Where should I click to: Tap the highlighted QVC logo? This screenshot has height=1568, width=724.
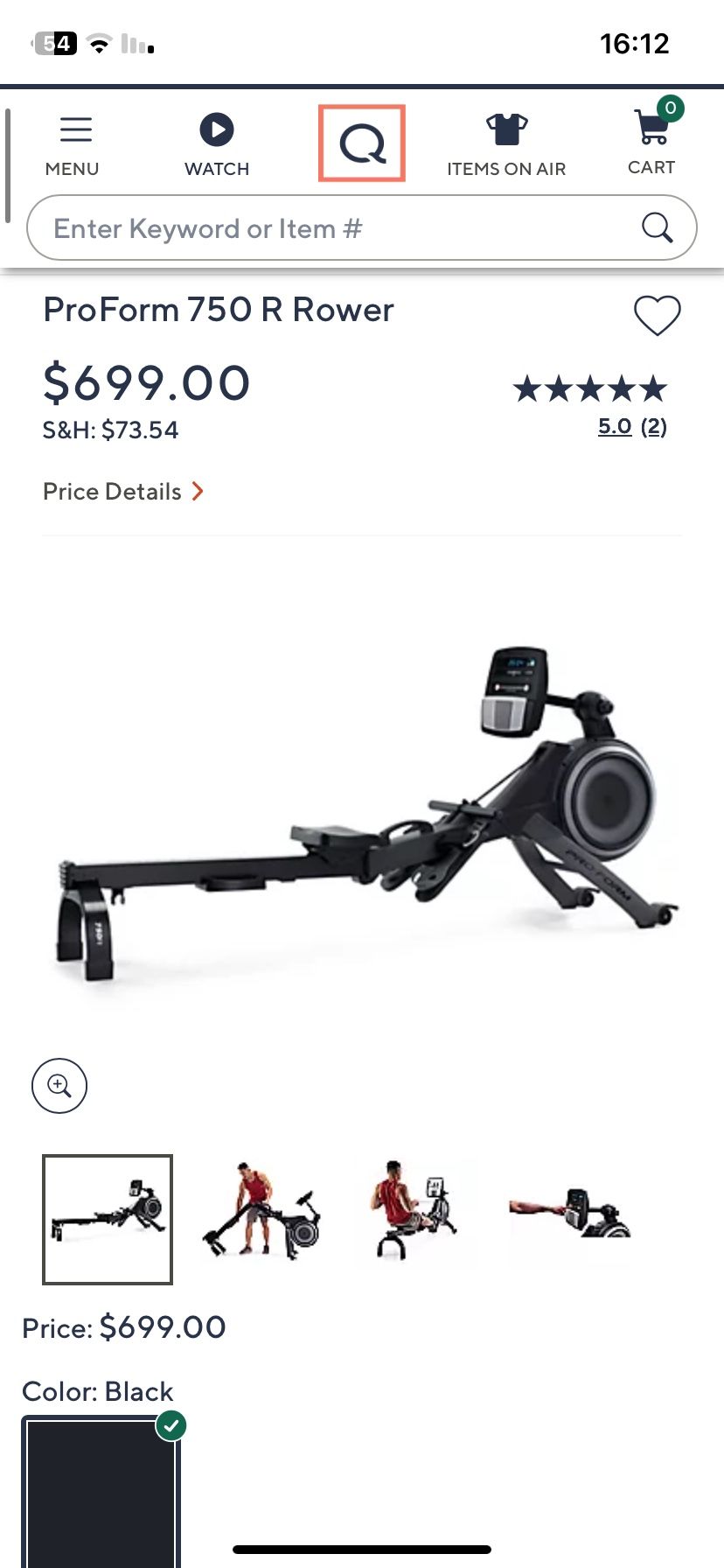(361, 143)
